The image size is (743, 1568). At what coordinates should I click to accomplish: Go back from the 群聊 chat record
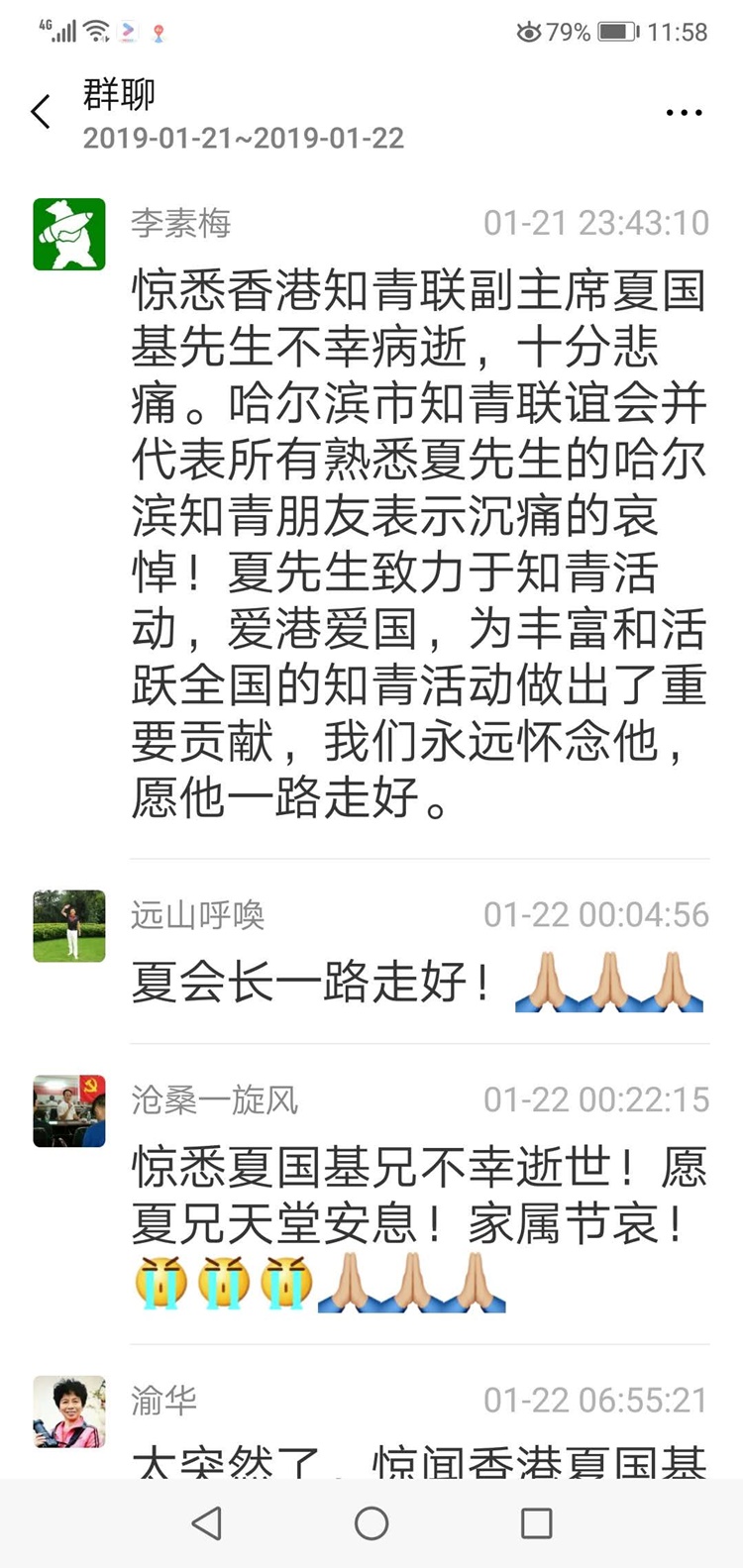coord(41,112)
